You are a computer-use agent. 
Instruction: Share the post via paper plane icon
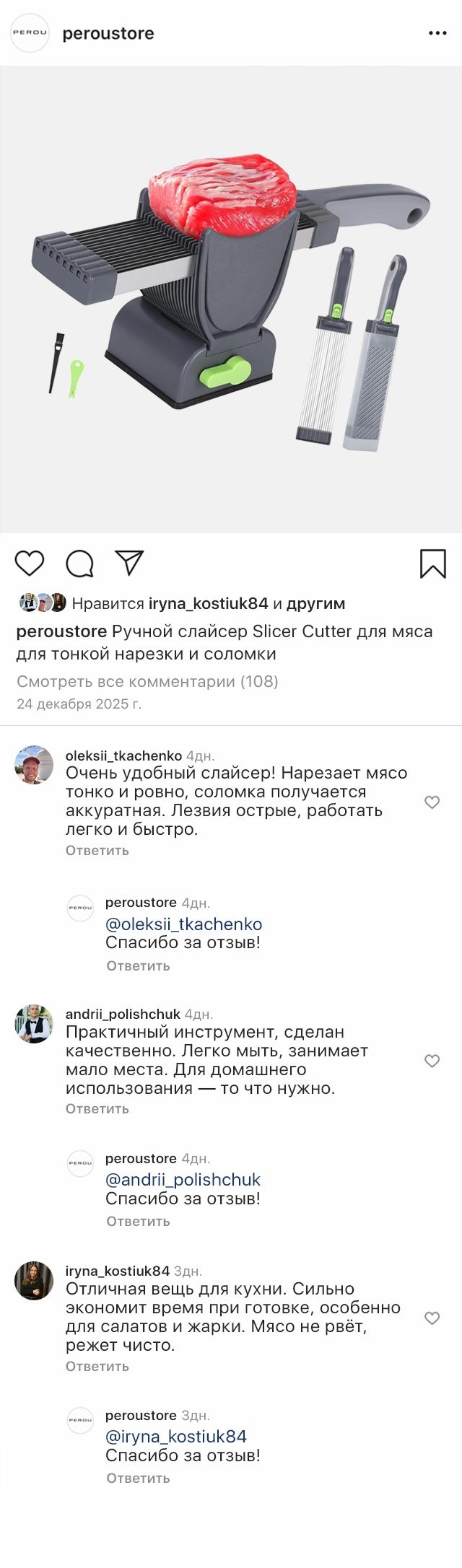pos(130,563)
